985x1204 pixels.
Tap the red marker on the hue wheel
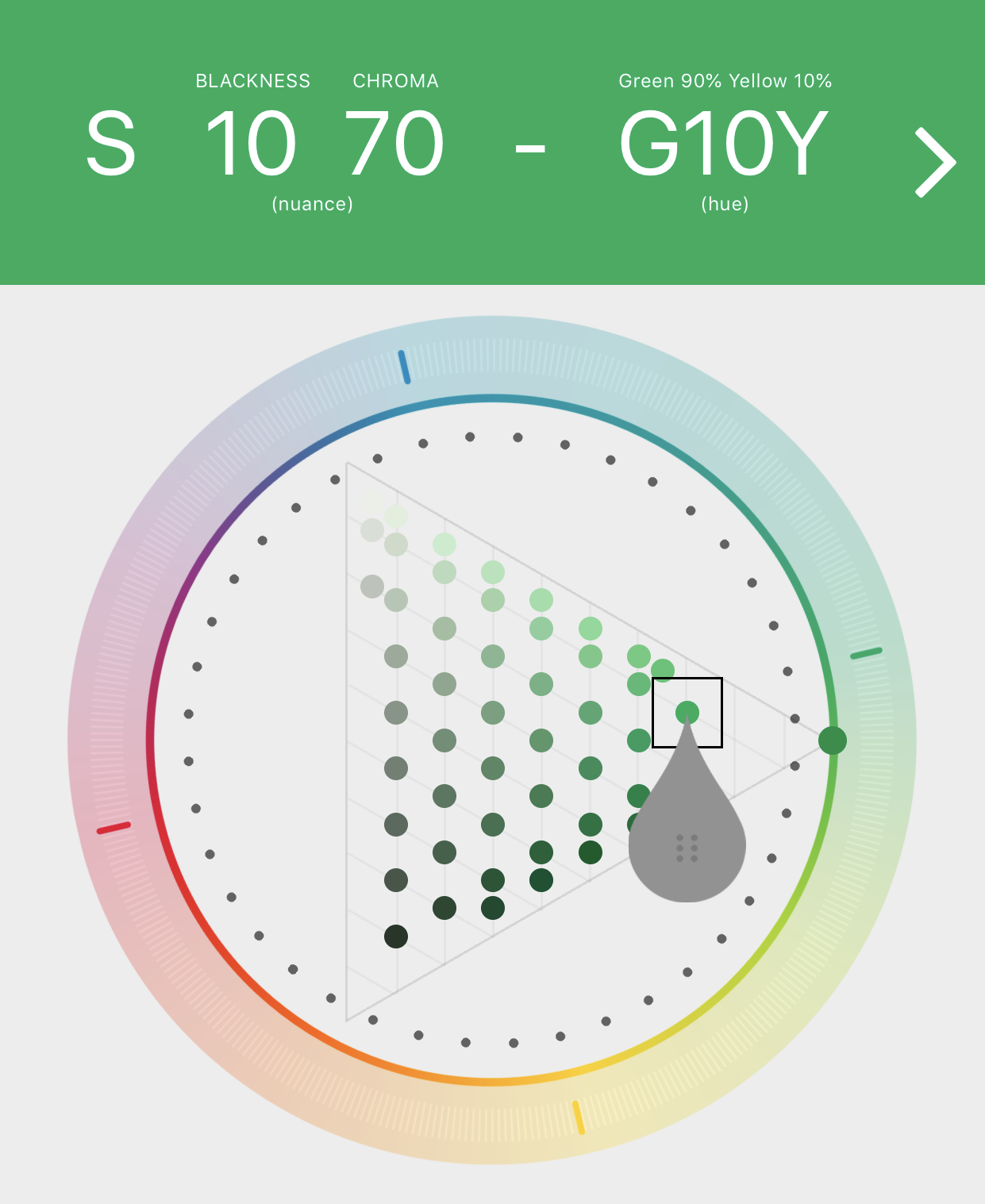click(x=114, y=828)
